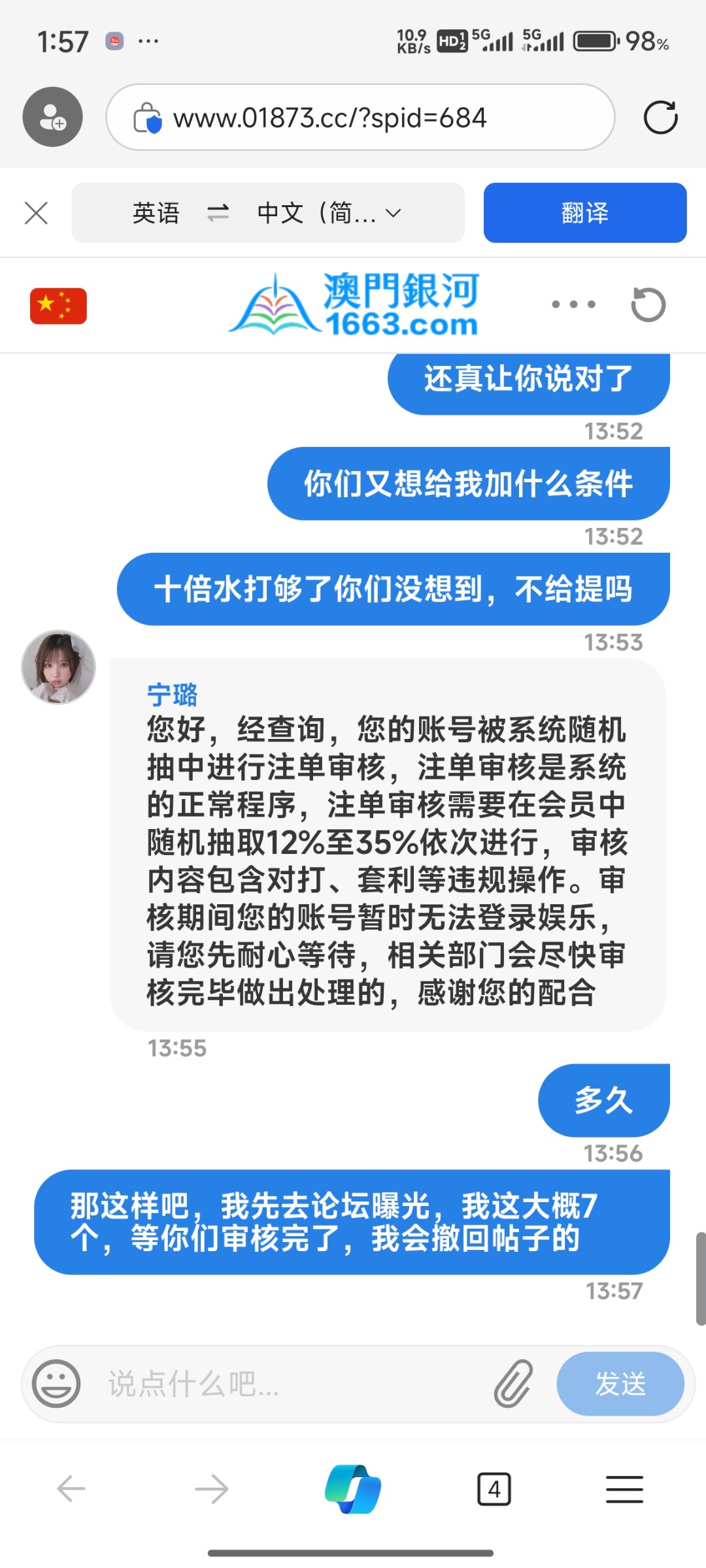
Task: Open the Copilot assistant button
Action: coord(353,1489)
